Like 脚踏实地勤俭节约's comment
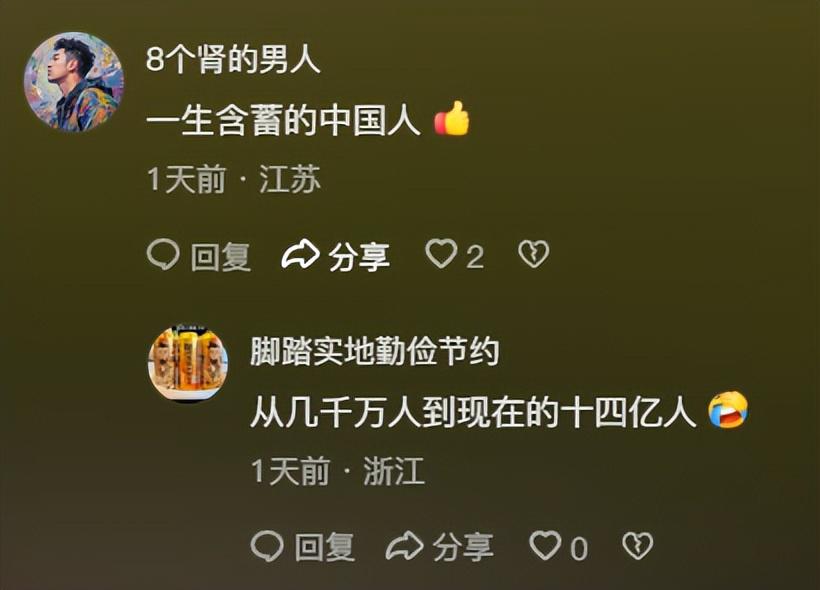 pos(545,546)
